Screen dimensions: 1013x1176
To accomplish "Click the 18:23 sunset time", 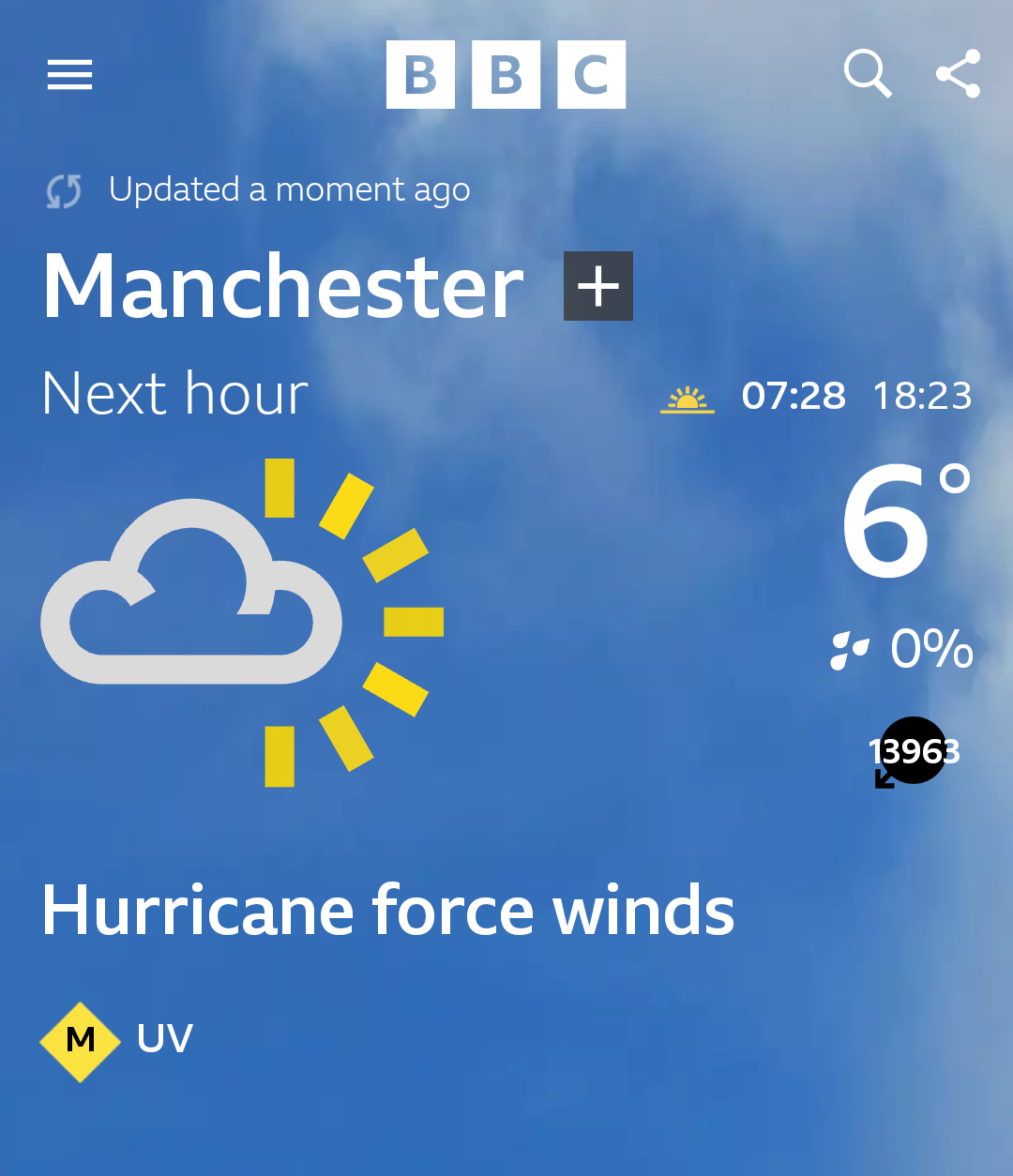I will (x=922, y=396).
